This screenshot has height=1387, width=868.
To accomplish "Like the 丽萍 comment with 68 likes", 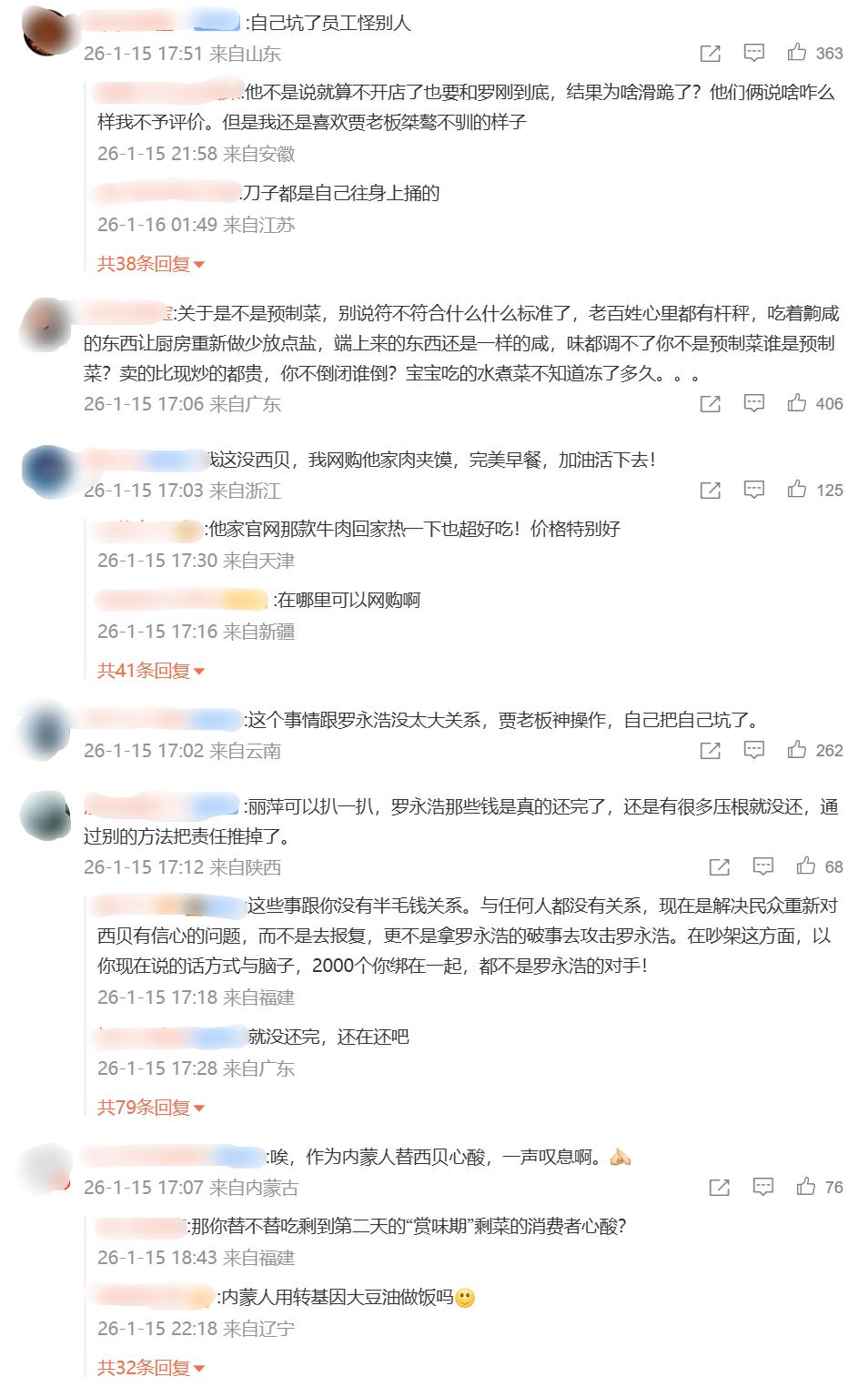I will pos(806,866).
